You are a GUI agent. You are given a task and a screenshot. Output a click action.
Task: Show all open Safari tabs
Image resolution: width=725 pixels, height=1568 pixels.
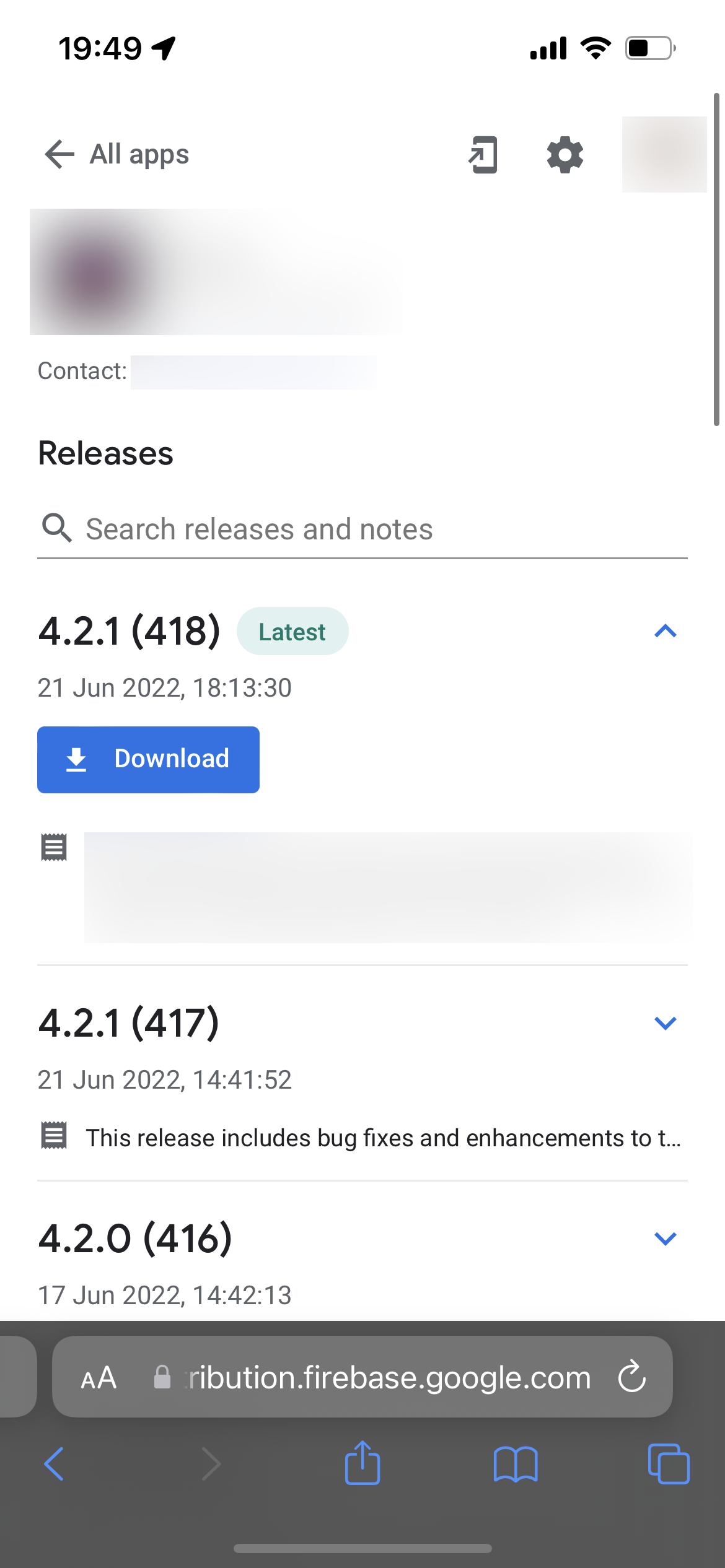[669, 1465]
